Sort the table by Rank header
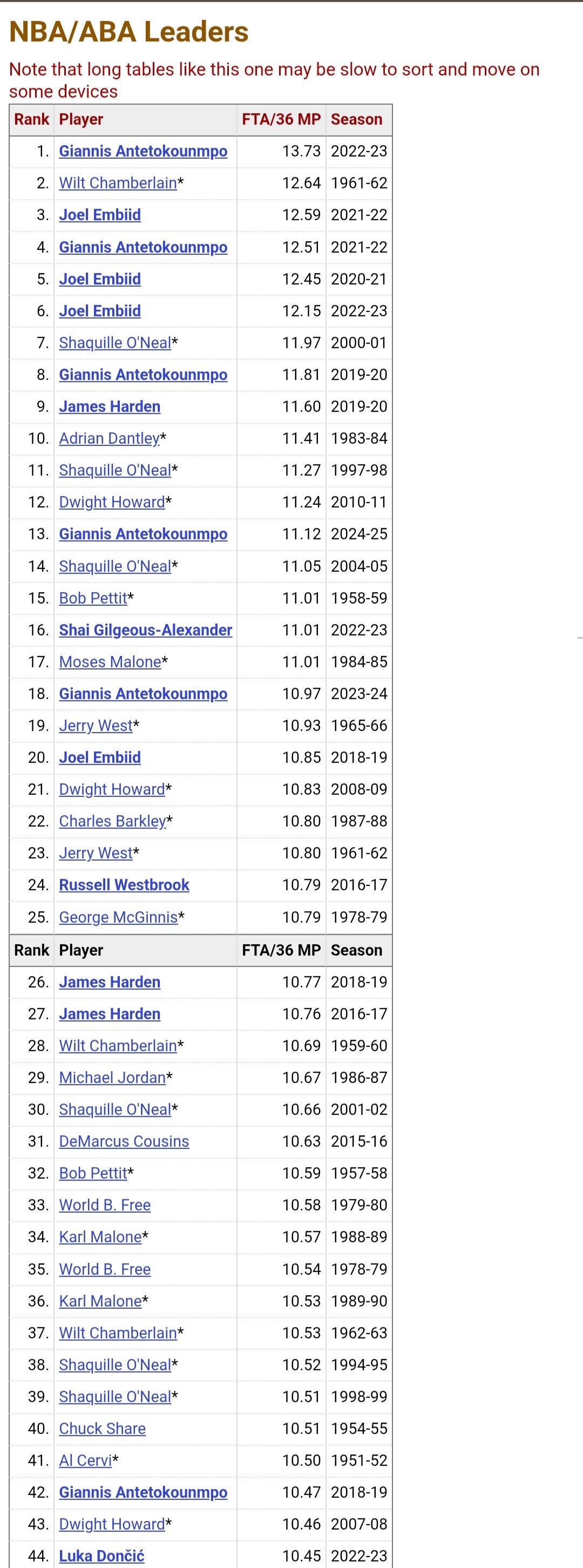Viewport: 583px width, 1568px height. (x=32, y=119)
